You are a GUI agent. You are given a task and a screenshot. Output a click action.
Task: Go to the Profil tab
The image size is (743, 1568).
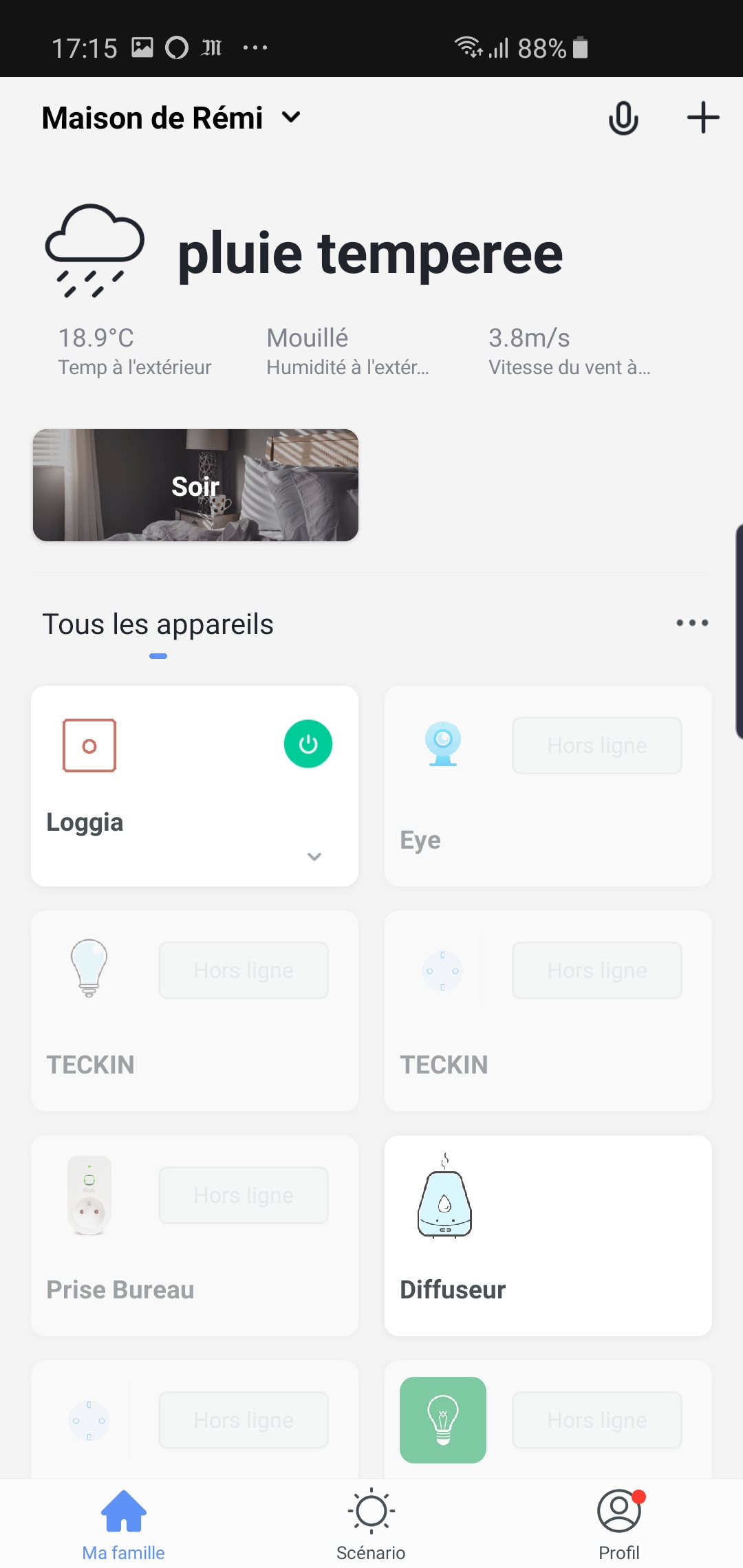(619, 1524)
